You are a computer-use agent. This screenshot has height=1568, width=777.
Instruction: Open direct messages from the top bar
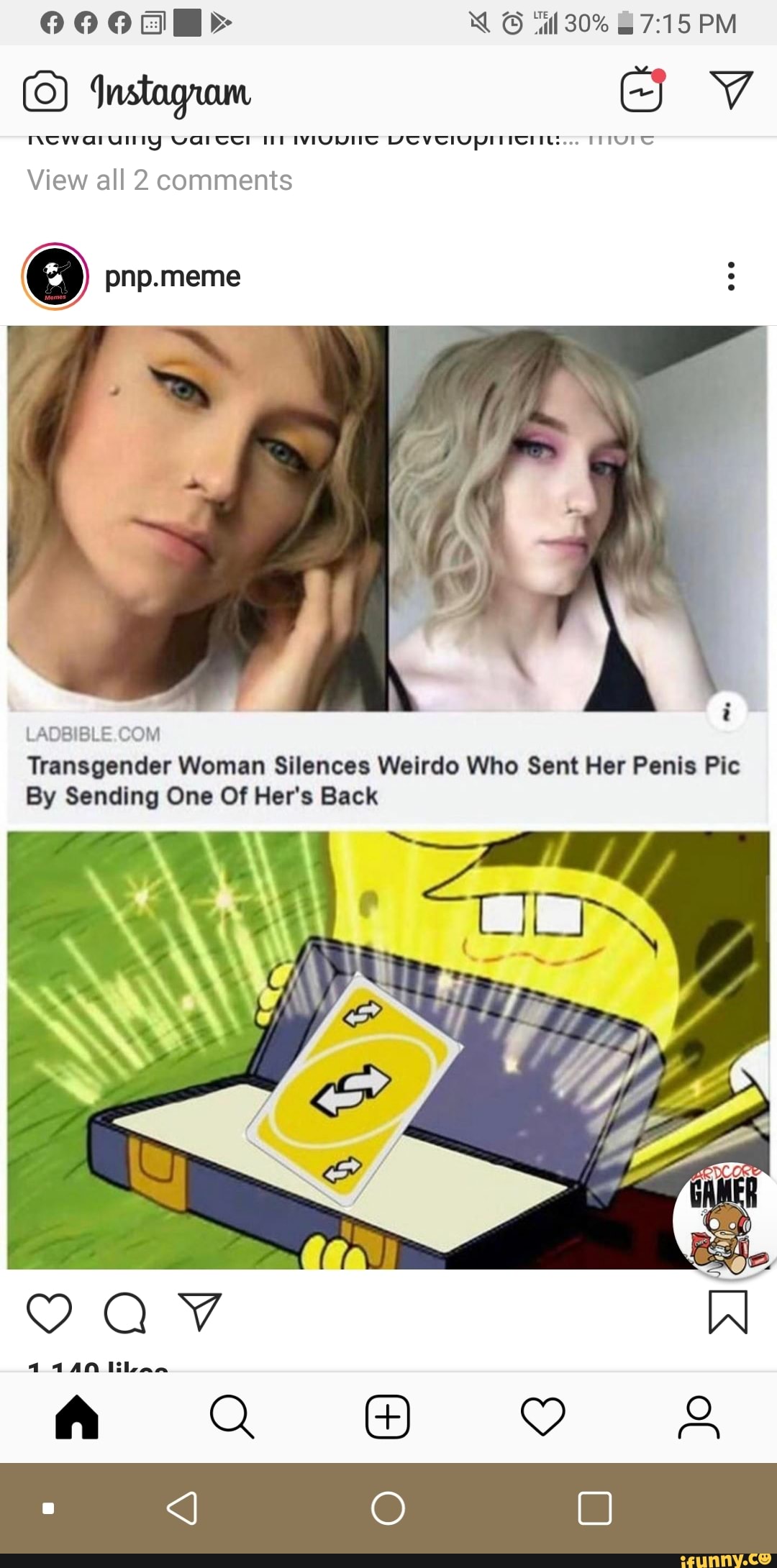731,91
